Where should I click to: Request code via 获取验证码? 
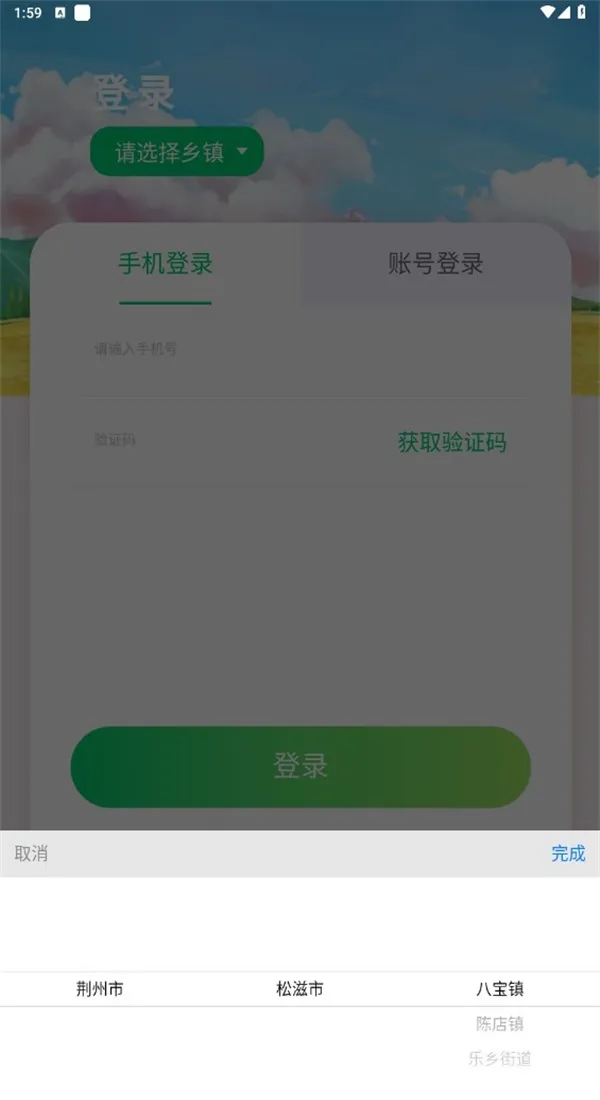452,442
